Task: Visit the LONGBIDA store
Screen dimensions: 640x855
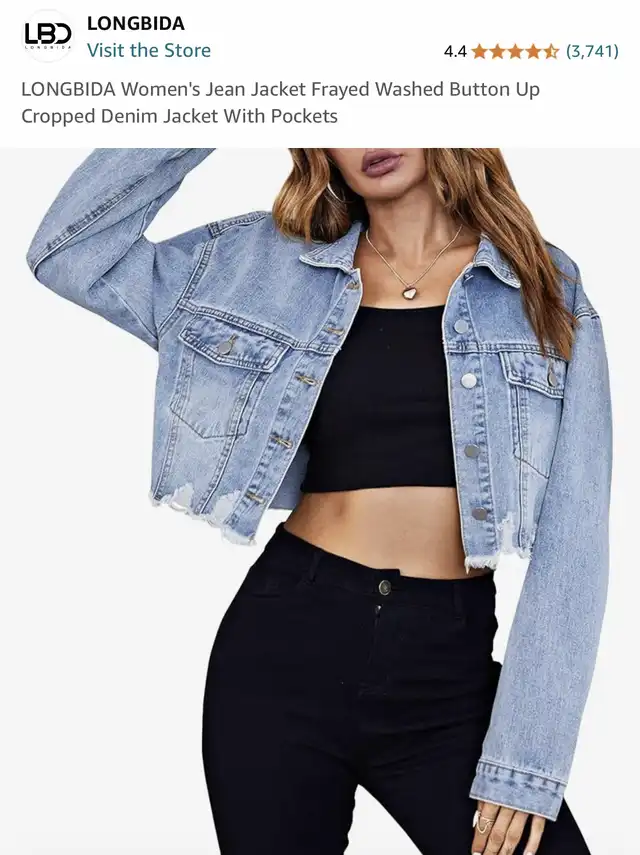Action: point(149,50)
